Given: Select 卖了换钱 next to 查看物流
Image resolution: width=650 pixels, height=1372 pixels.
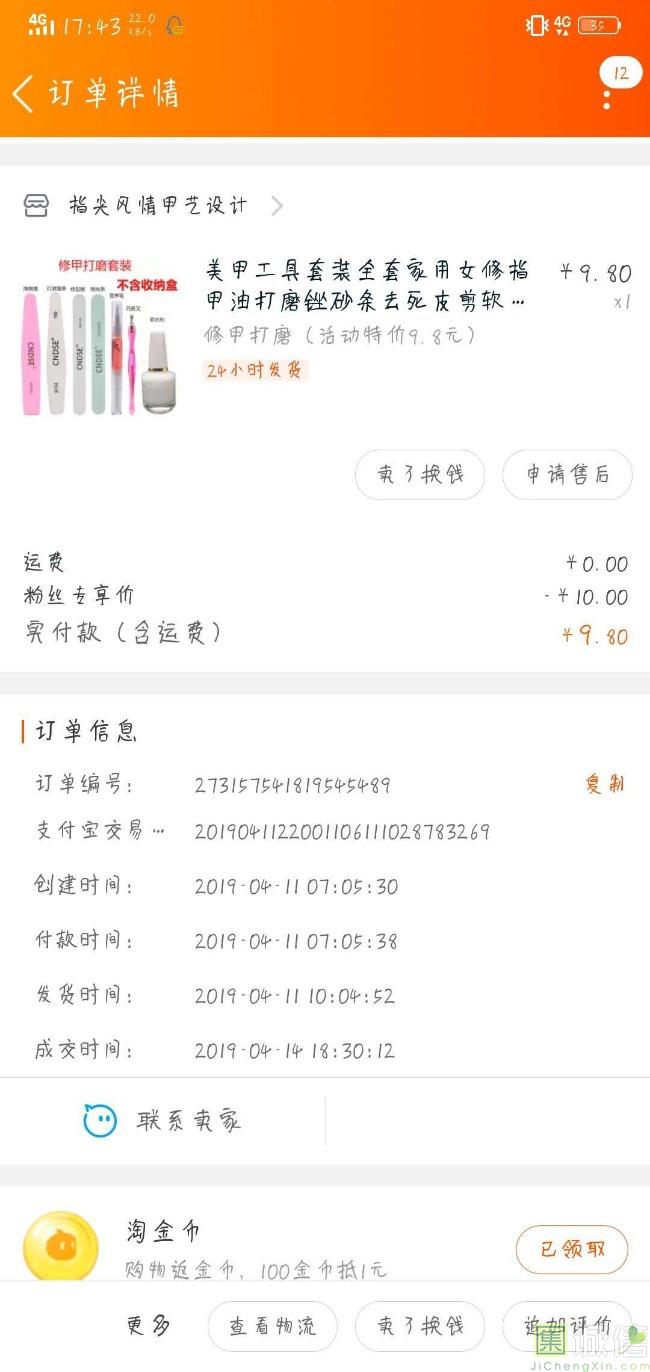Looking at the screenshot, I should (x=420, y=1326).
